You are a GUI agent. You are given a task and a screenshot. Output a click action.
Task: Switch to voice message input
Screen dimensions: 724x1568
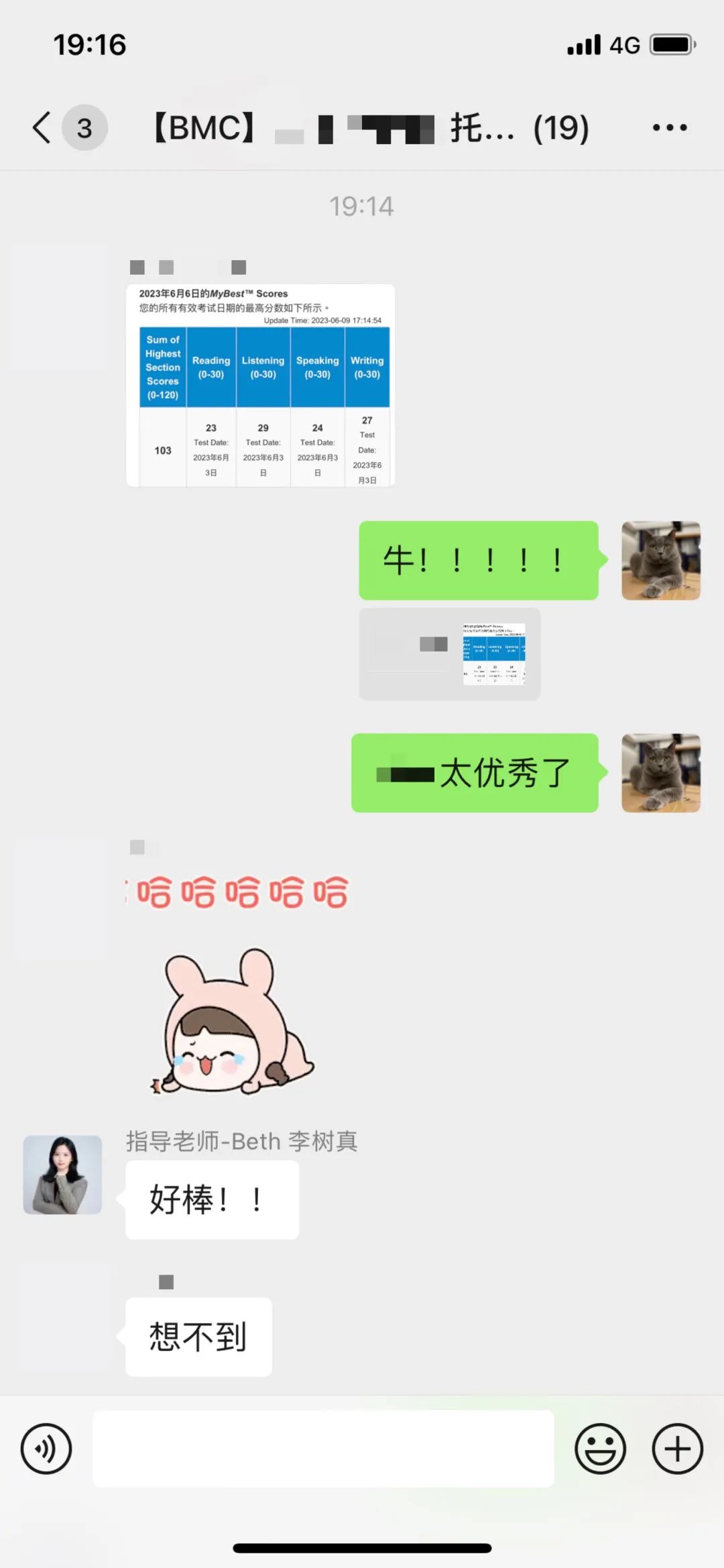pyautogui.click(x=46, y=1449)
